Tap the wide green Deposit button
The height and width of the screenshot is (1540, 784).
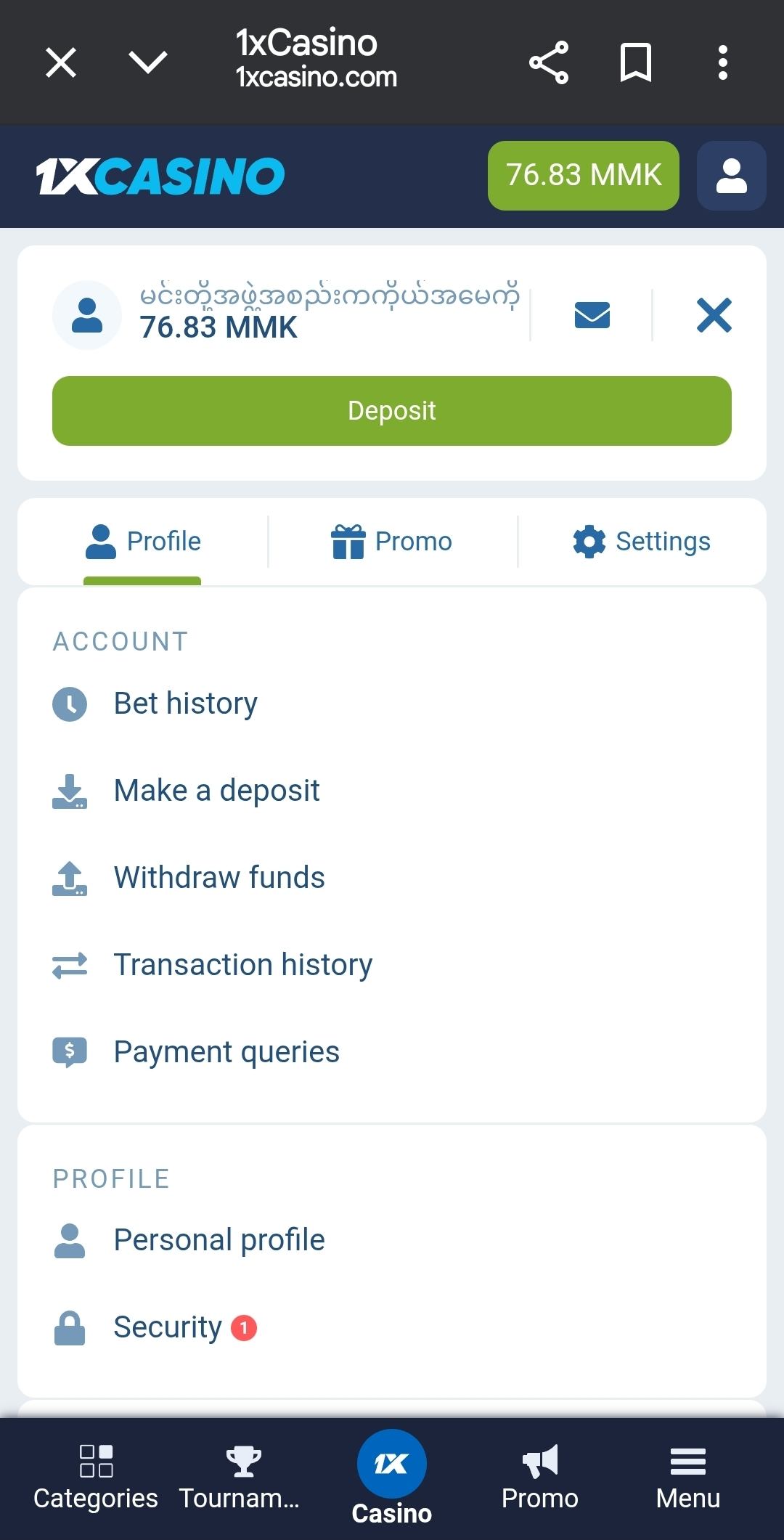(392, 411)
